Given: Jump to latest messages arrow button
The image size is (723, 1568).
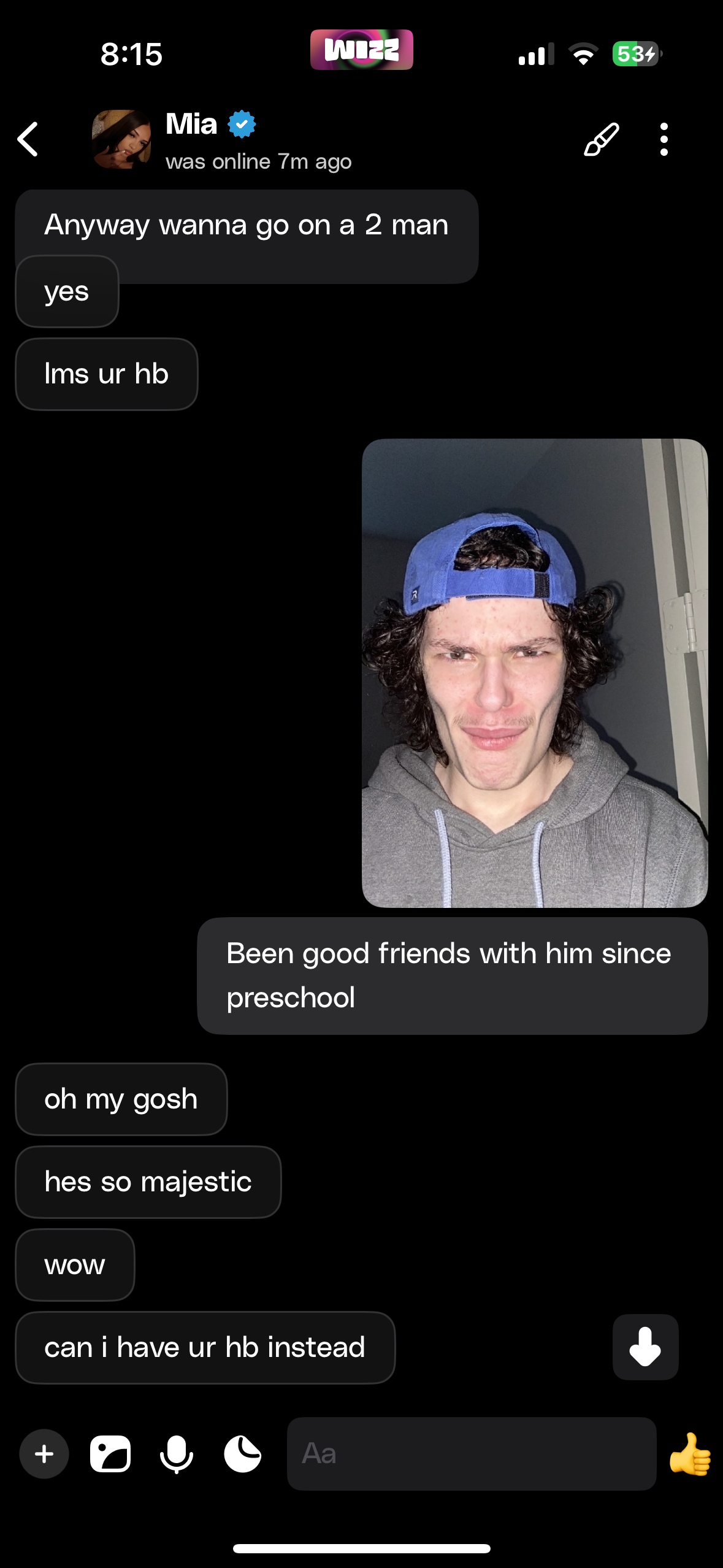Looking at the screenshot, I should click(x=645, y=1347).
